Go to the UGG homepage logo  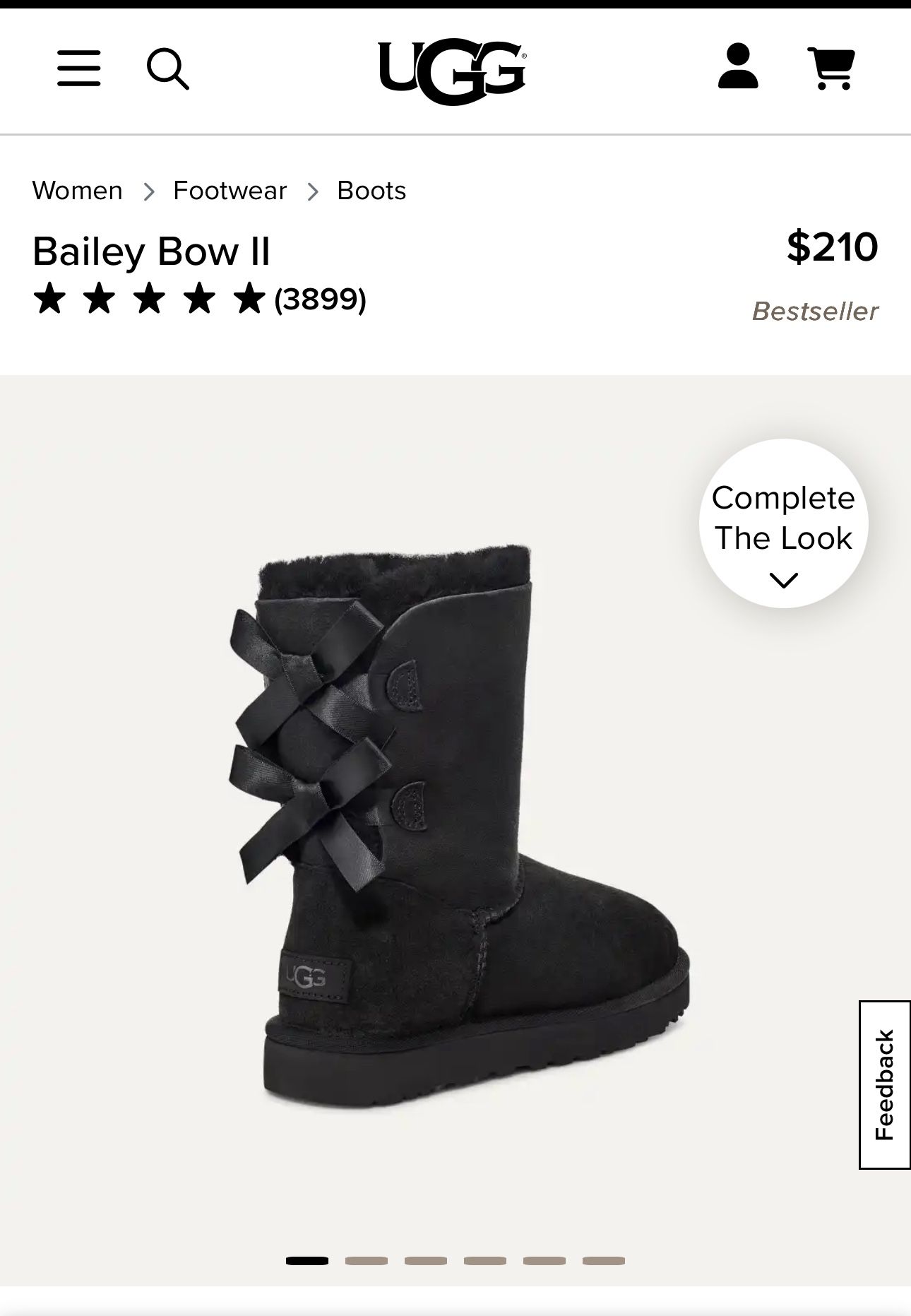point(452,71)
